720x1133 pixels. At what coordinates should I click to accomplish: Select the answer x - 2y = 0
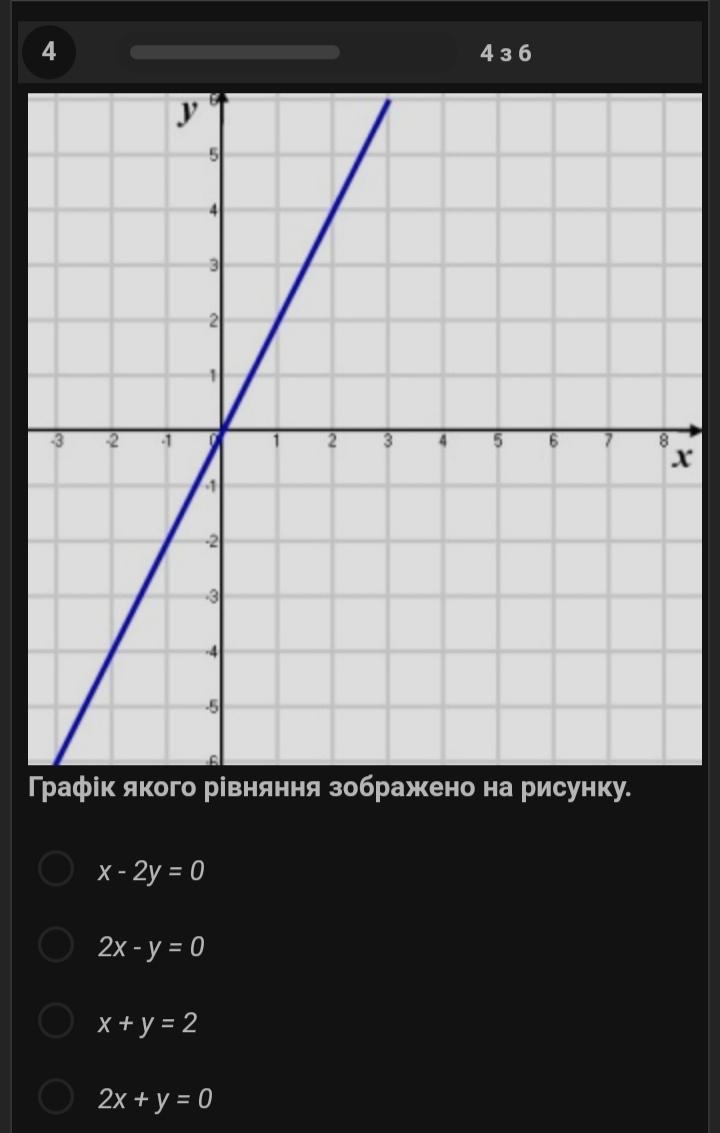[x=56, y=869]
